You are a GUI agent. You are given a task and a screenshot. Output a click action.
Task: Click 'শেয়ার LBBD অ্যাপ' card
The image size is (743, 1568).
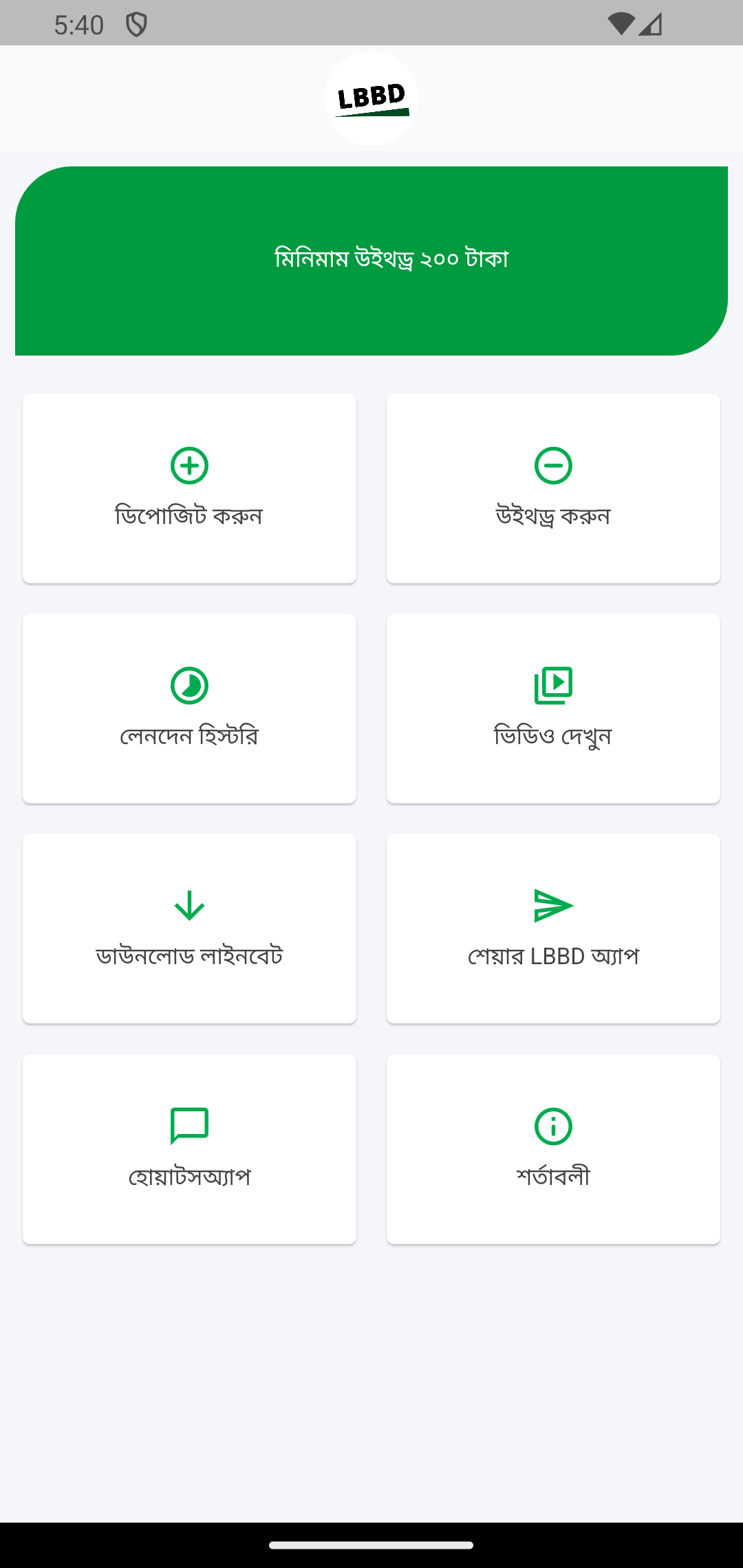(x=553, y=928)
